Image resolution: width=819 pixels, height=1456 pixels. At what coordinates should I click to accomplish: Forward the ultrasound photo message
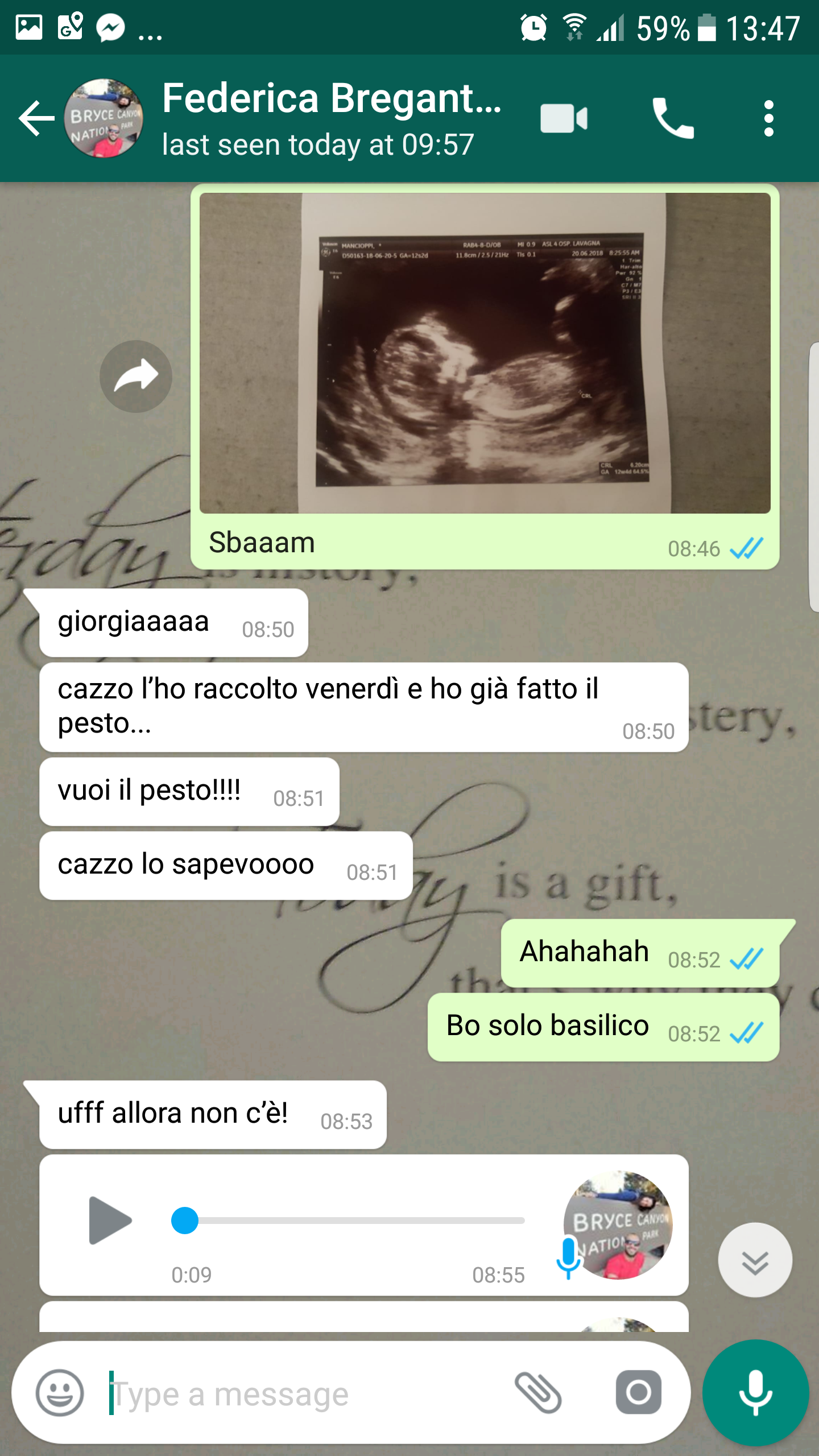click(x=136, y=376)
